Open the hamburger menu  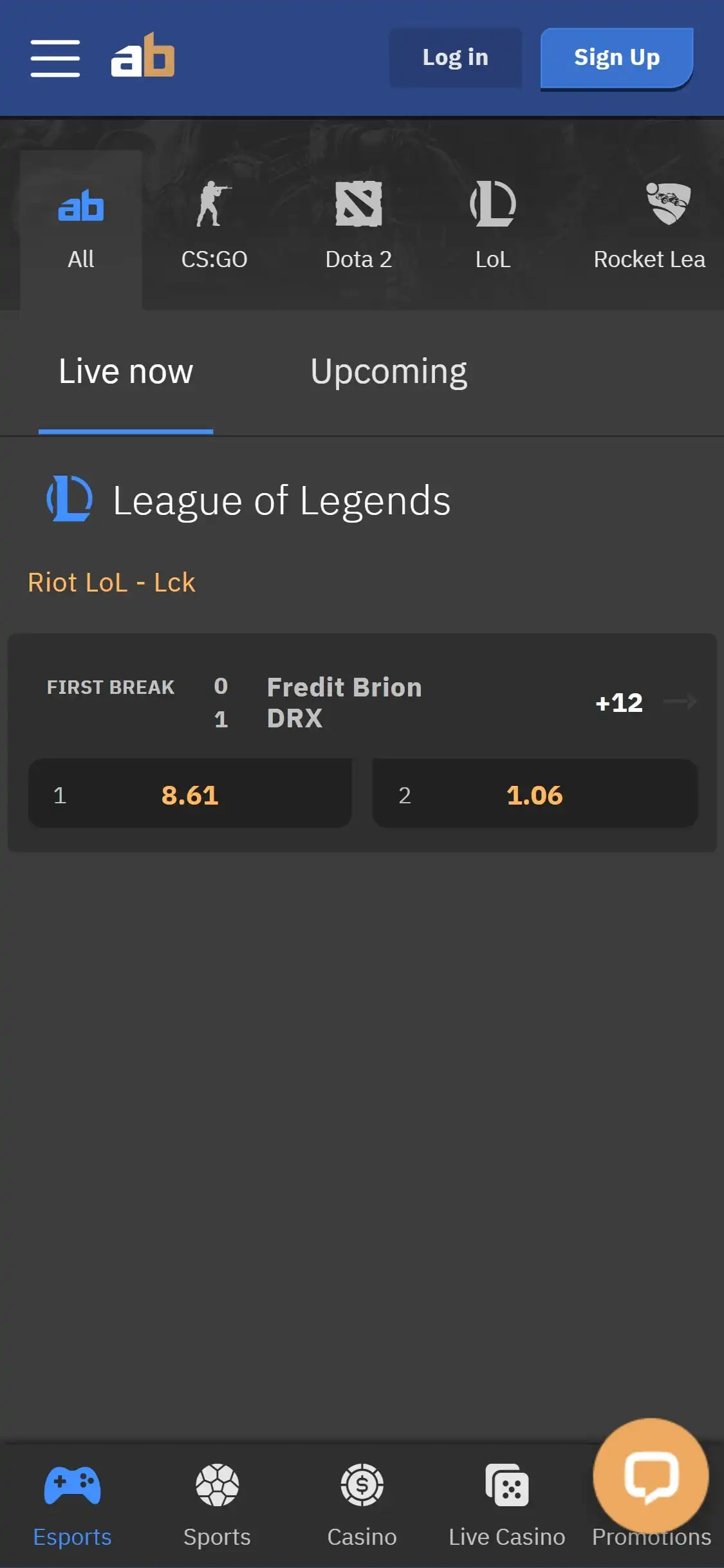pyautogui.click(x=55, y=58)
